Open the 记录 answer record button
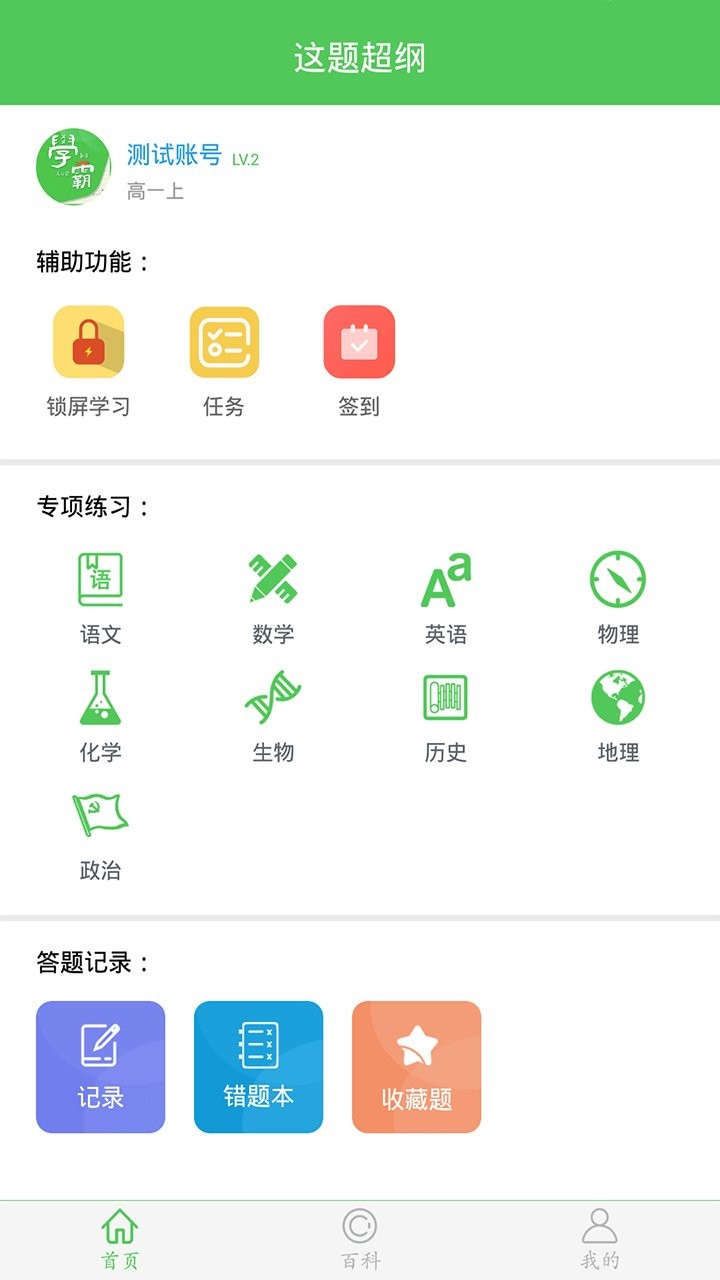720x1280 pixels. (100, 1066)
